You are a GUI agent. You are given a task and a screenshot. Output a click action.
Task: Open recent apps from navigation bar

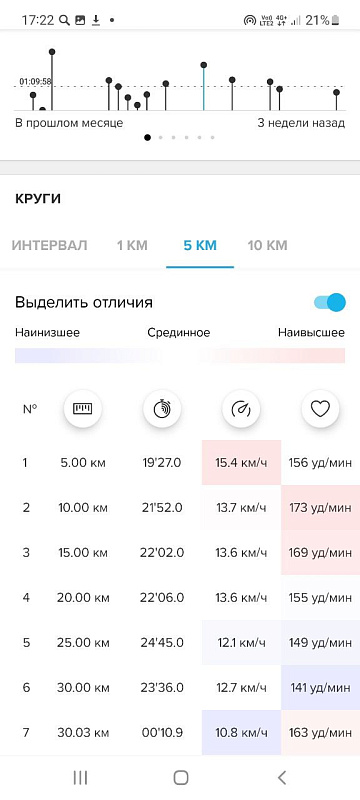click(x=81, y=778)
